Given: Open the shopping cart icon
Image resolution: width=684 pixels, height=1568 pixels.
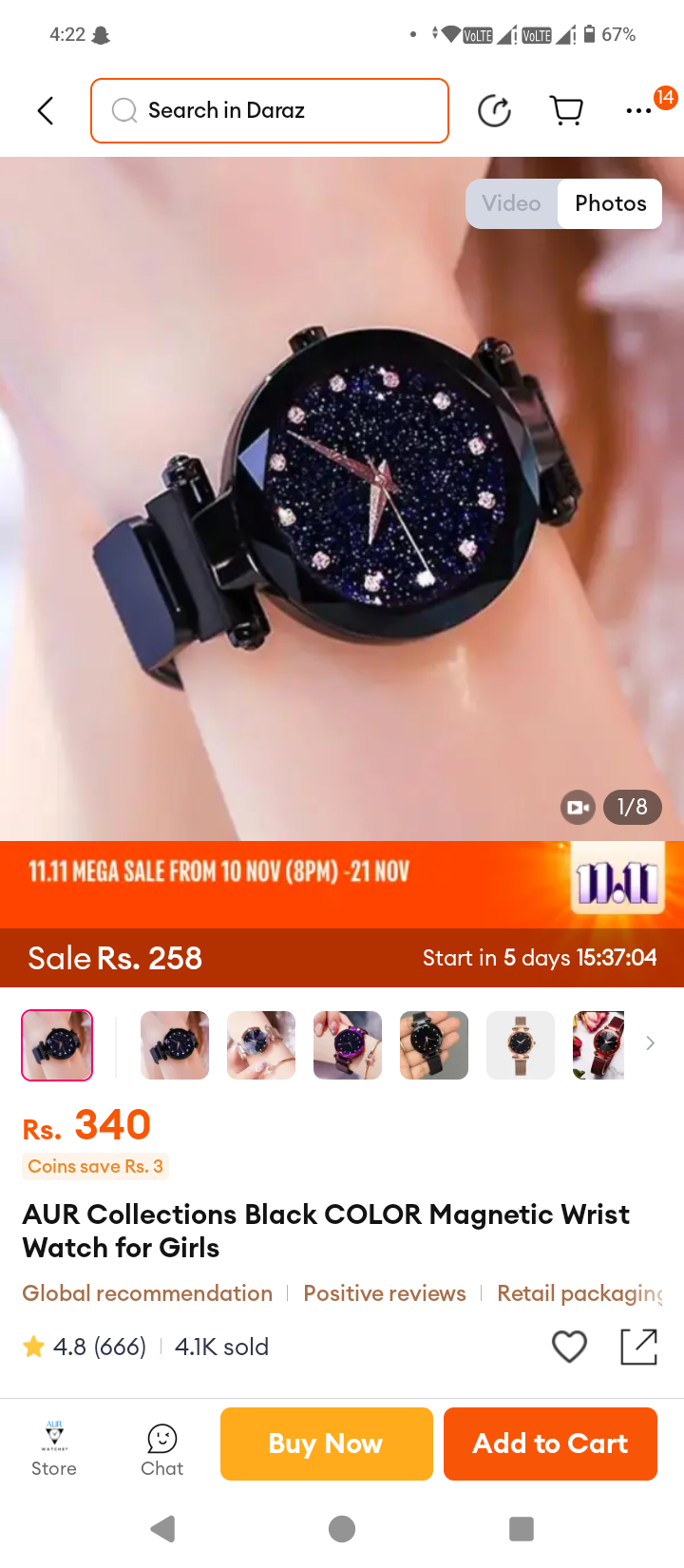Looking at the screenshot, I should [x=566, y=110].
